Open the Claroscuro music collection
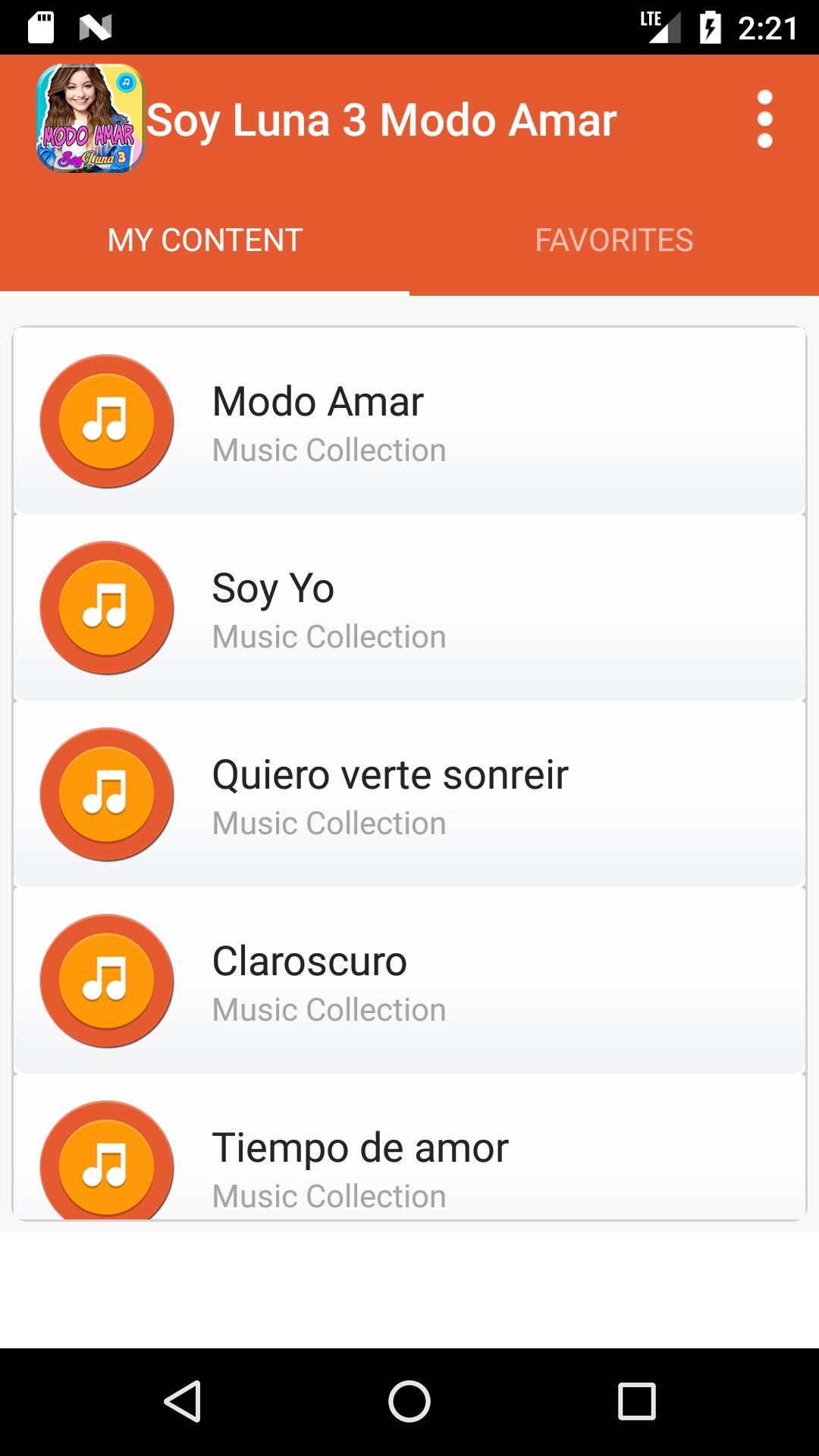 click(x=409, y=981)
